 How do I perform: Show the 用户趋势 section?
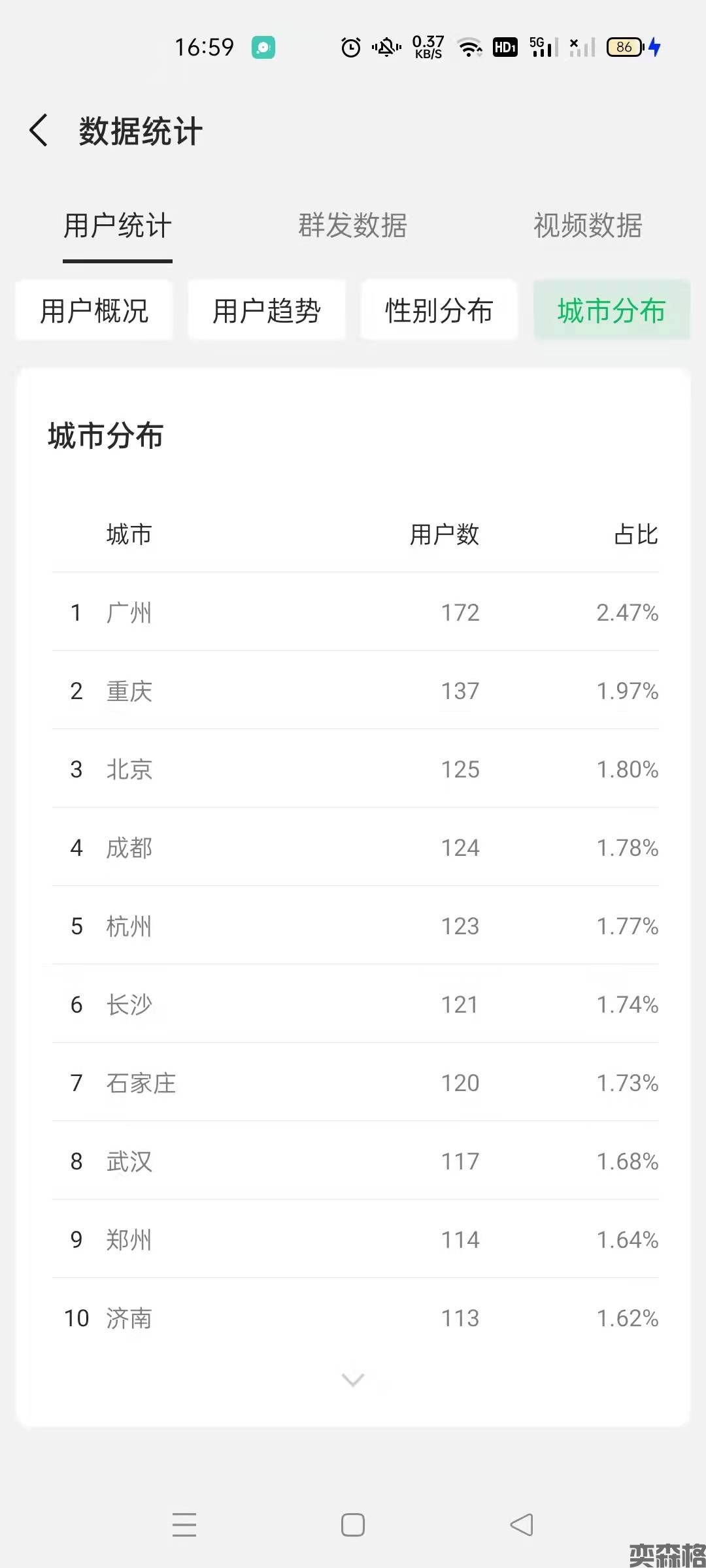267,310
